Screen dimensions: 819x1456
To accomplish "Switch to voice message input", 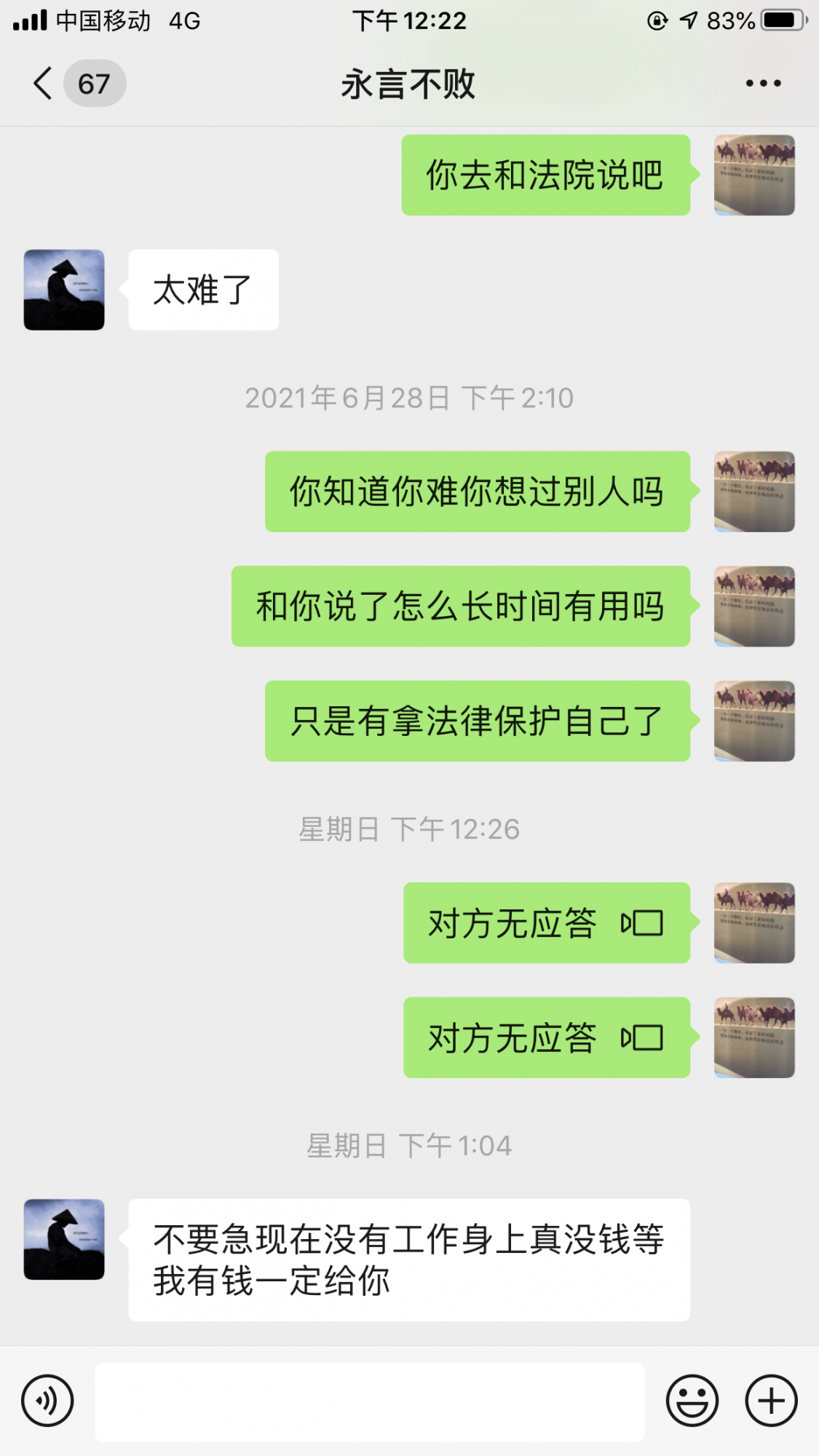I will point(48,1401).
